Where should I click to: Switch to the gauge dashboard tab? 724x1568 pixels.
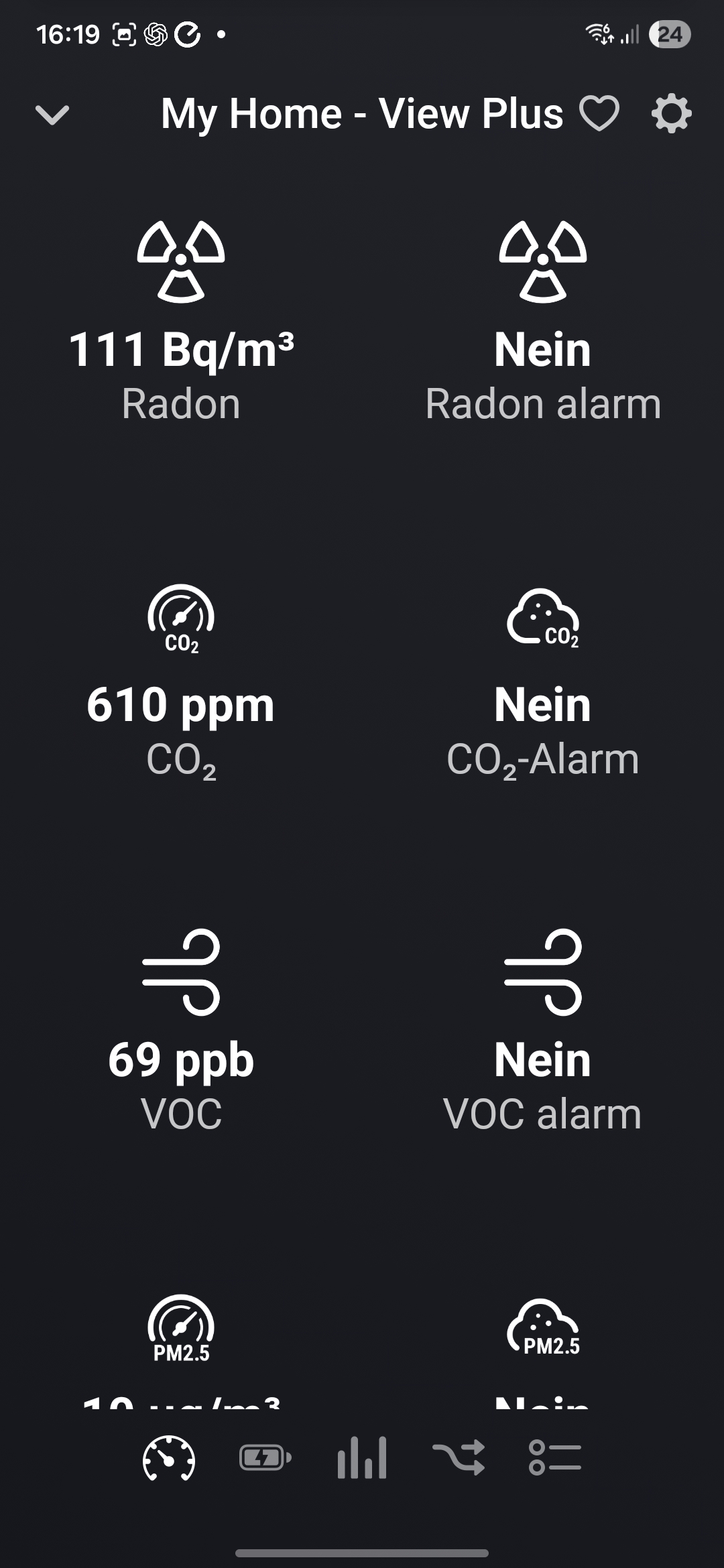[x=169, y=1458]
